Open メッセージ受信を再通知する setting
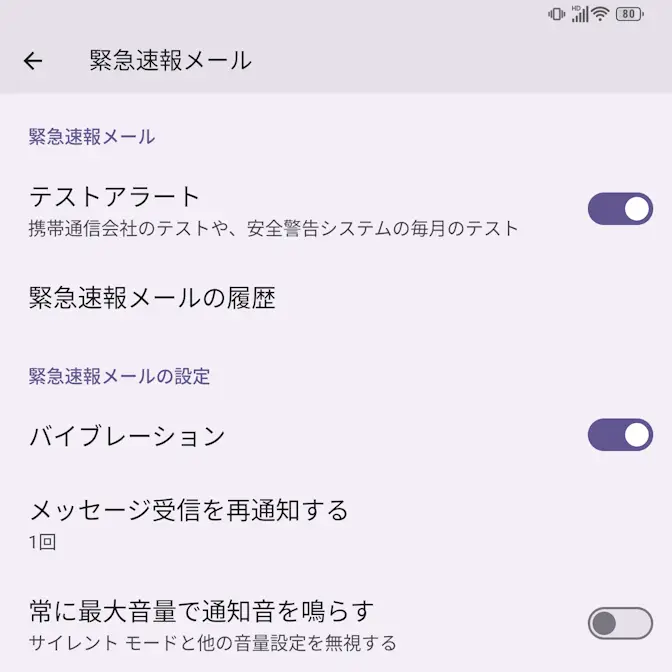Viewport: 672px width, 672px height. click(189, 523)
